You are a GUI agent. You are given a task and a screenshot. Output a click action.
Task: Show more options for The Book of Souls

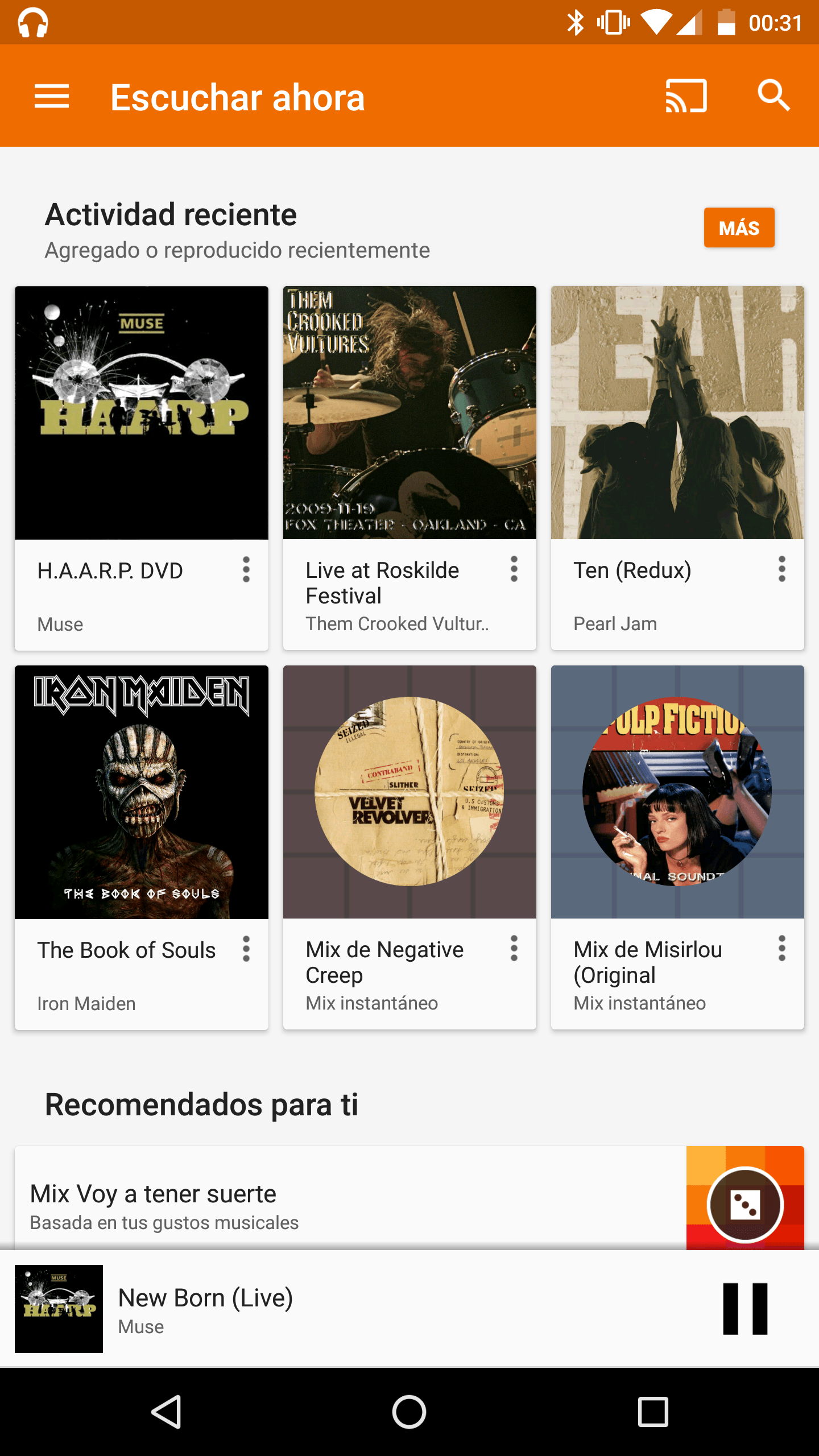coord(246,949)
